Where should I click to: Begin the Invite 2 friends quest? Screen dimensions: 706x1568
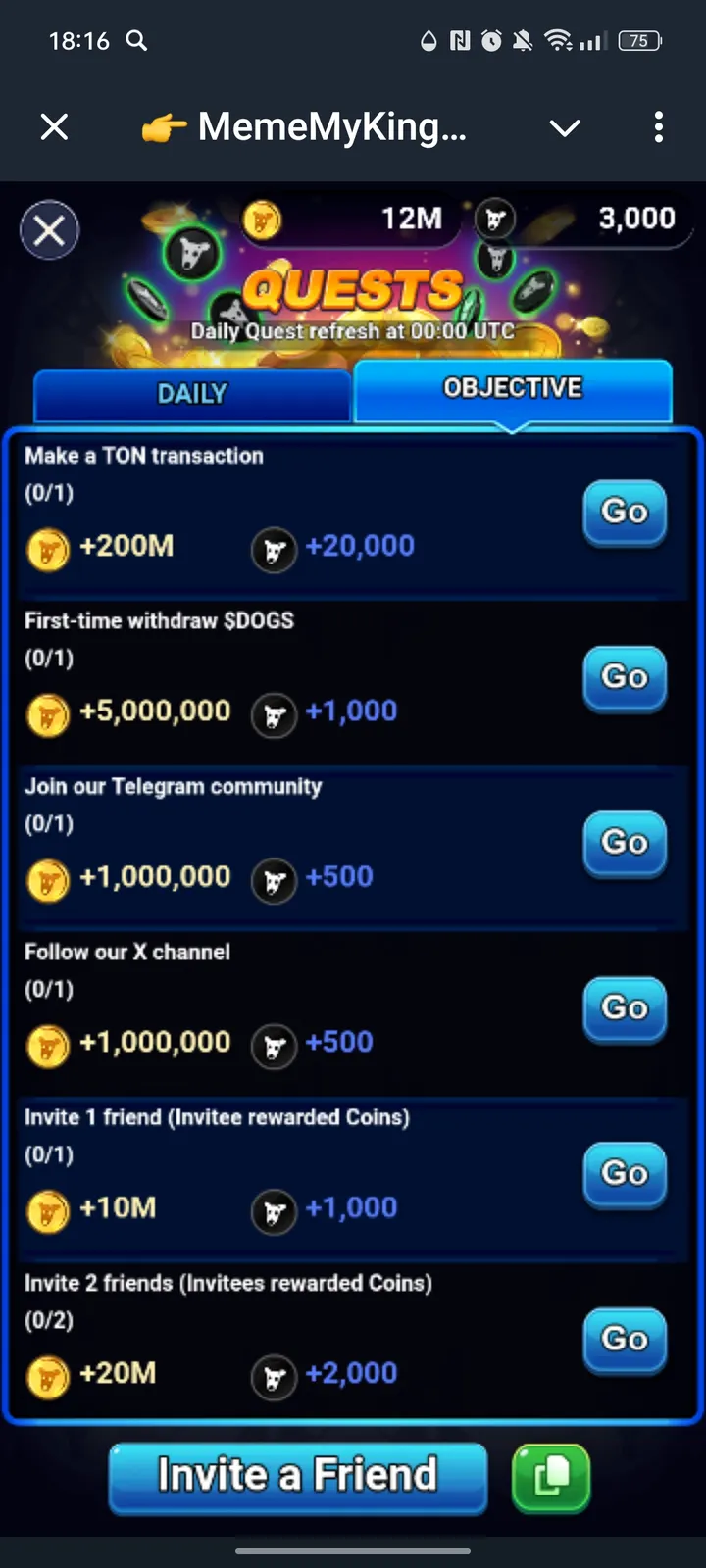coord(625,1339)
